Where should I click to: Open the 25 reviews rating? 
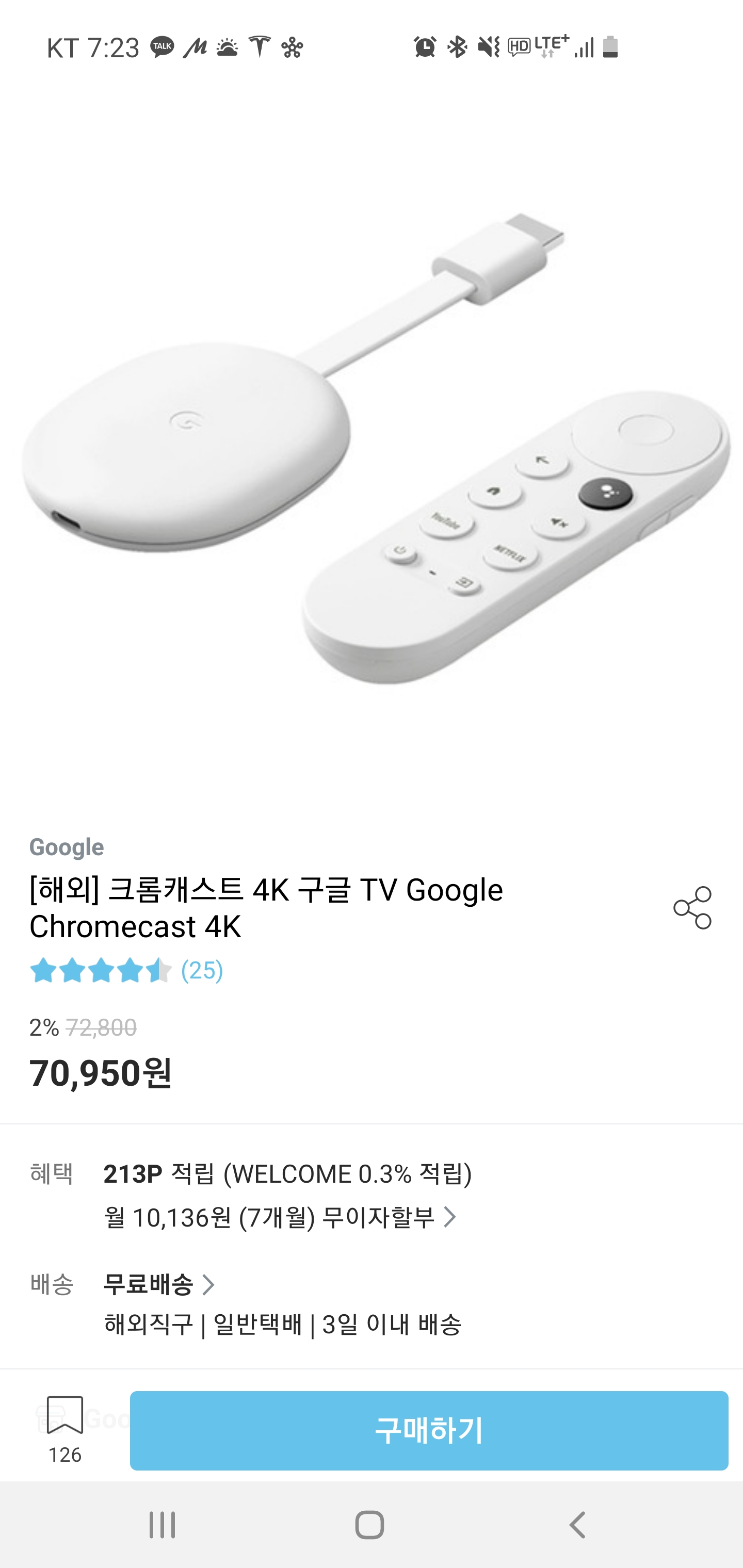pyautogui.click(x=126, y=970)
